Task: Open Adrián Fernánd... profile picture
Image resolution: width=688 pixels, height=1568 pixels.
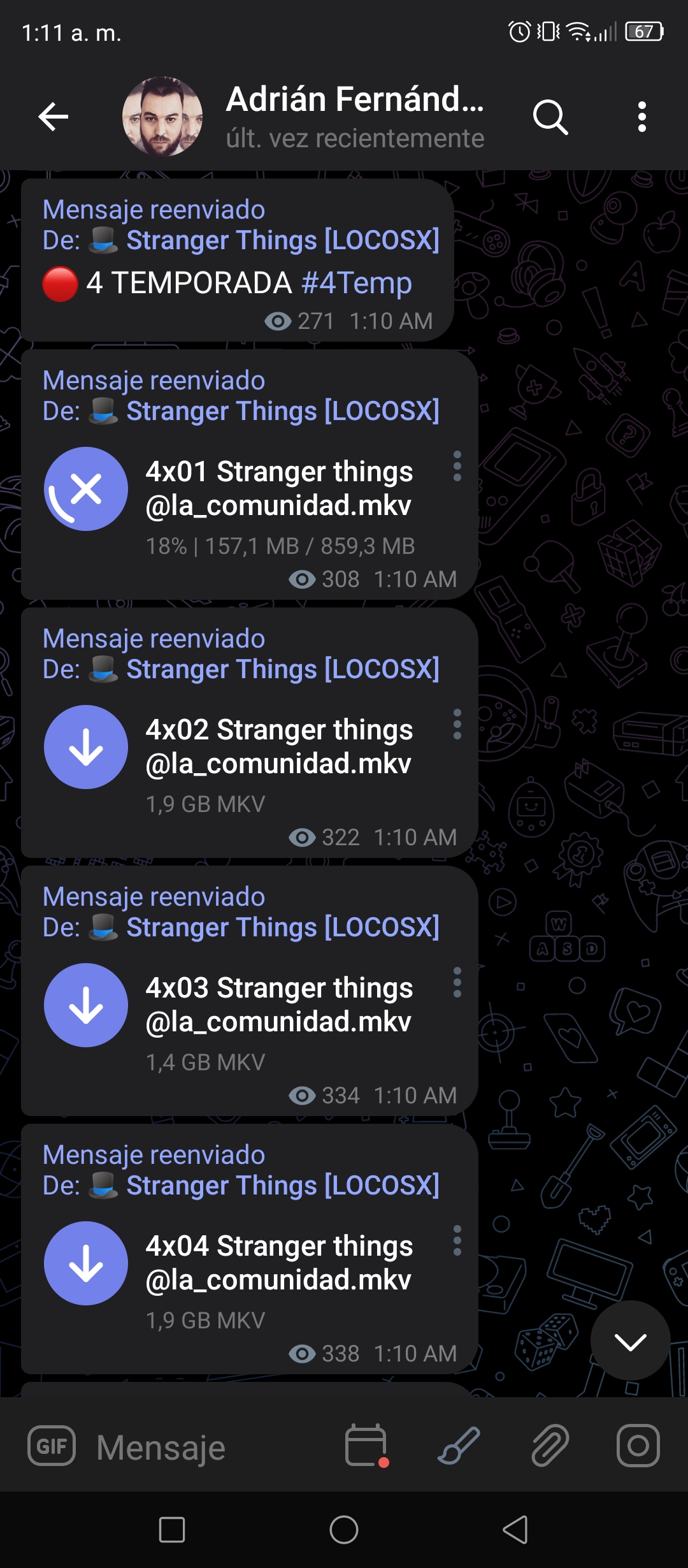Action: pos(162,117)
